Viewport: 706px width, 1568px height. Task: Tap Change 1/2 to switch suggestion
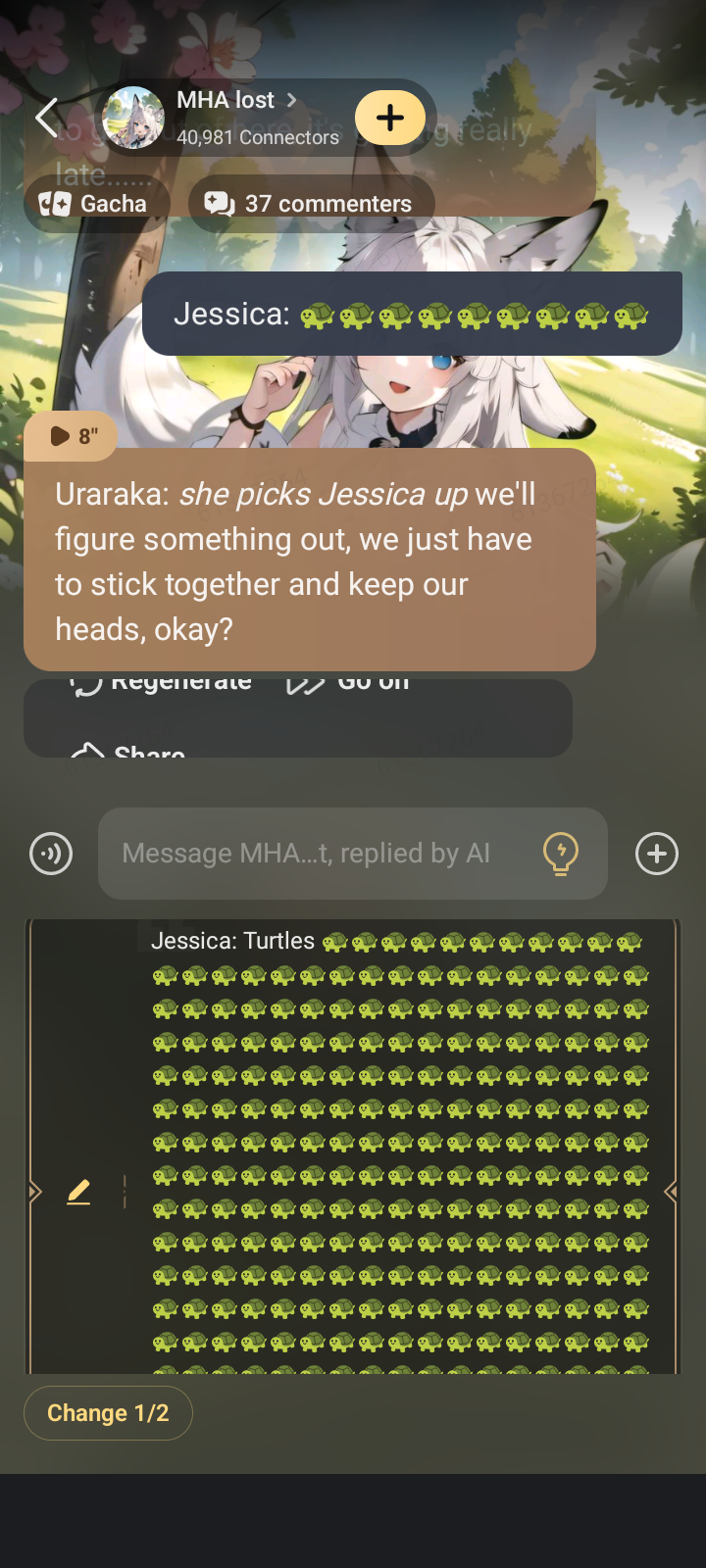[108, 1413]
